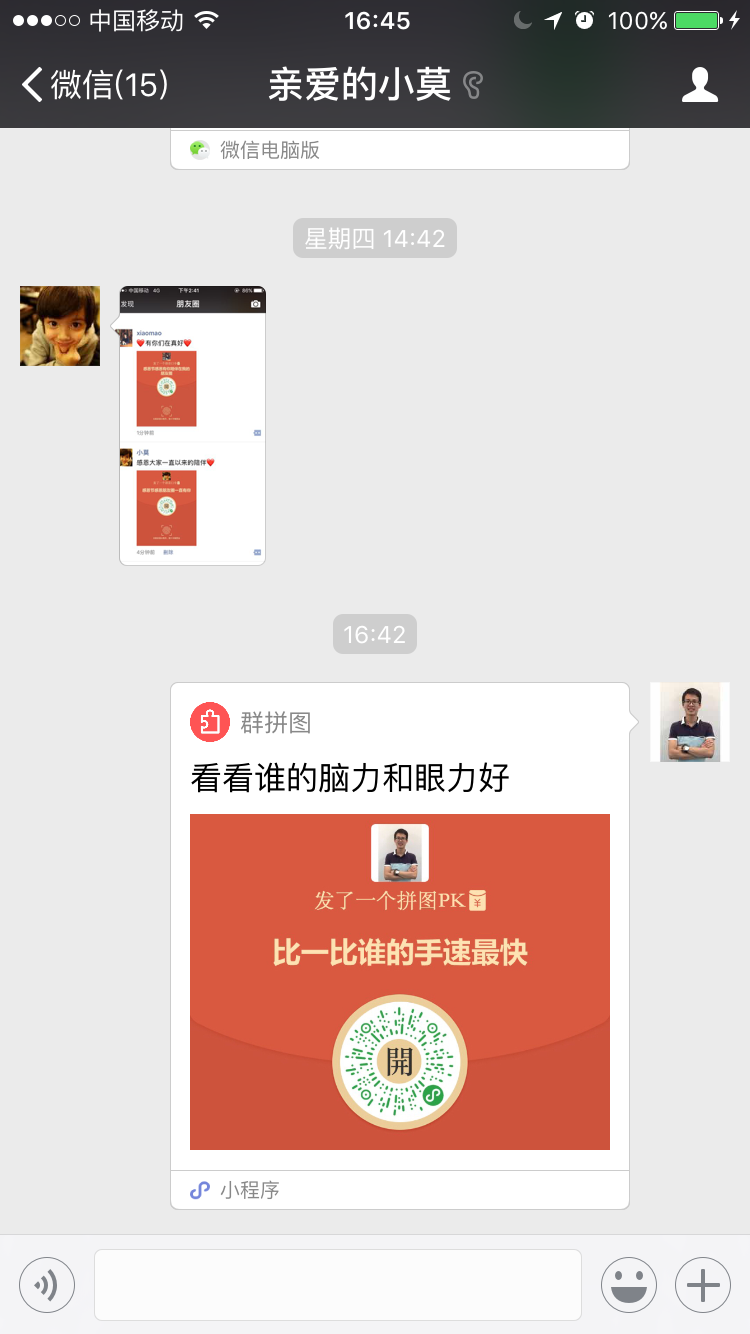
Task: Open the 微信电脑版 message card
Action: pos(400,150)
